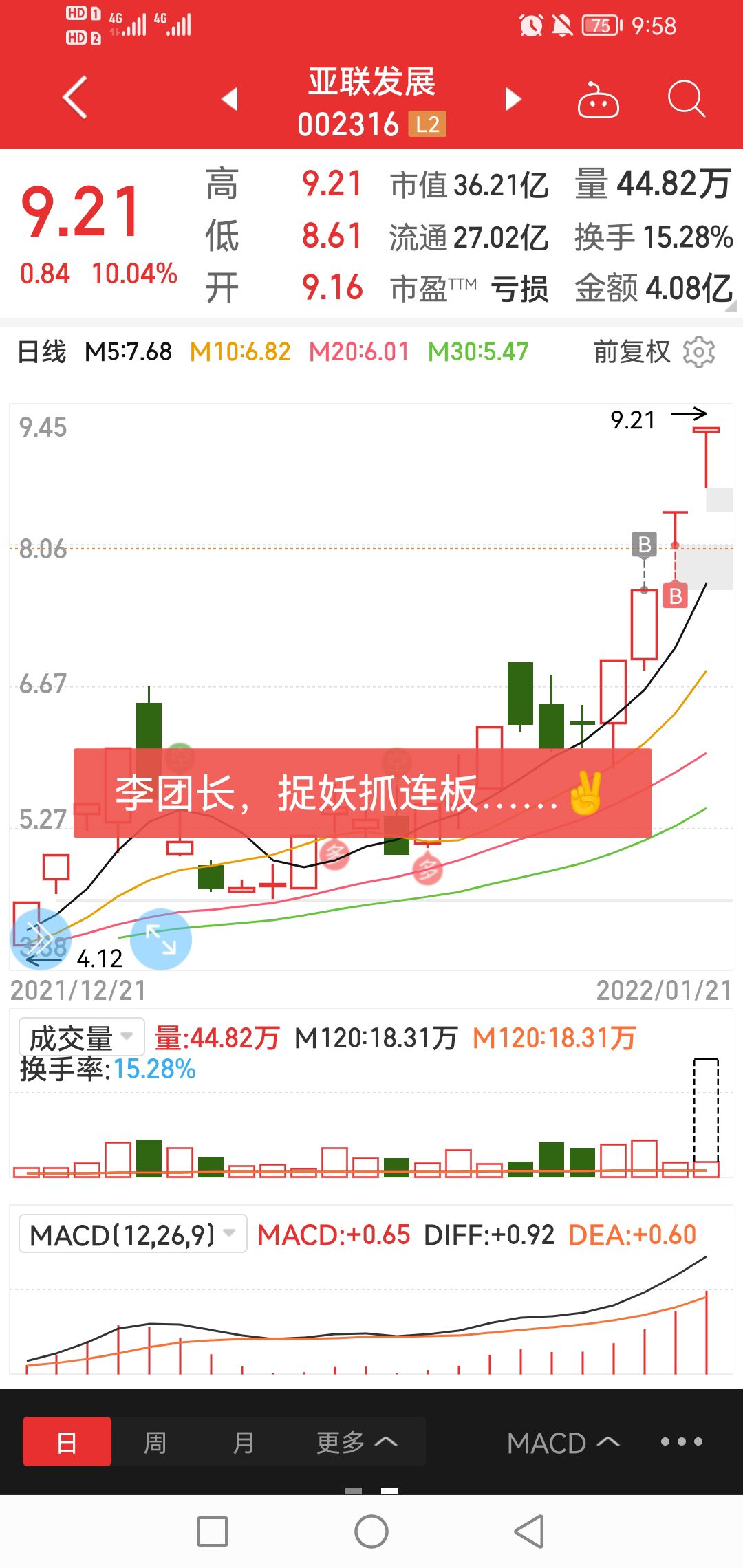Select the 日 daily chart tab
This screenshot has height=1568, width=743.
67,1441
